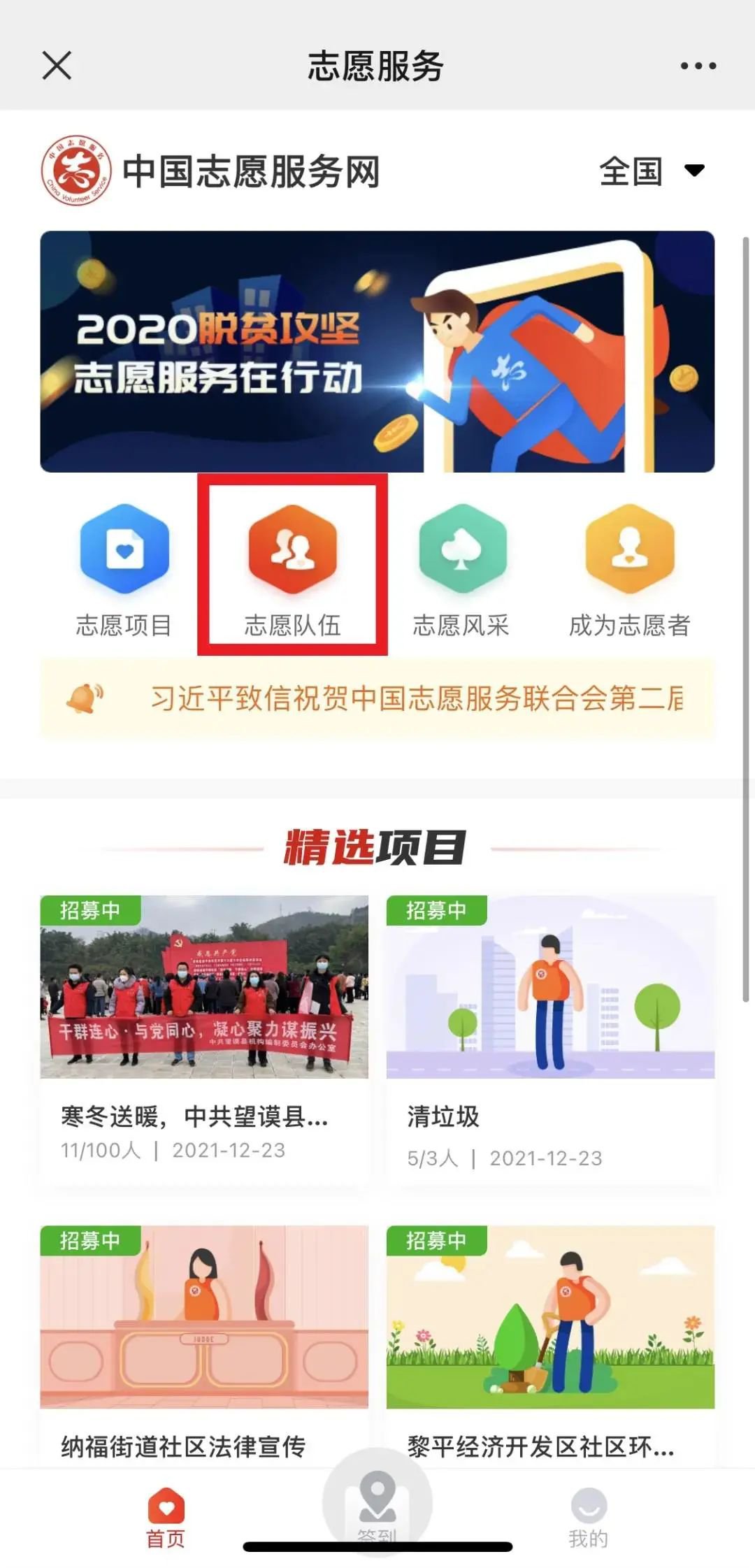This screenshot has height=1568, width=755.
Task: View 纳福街道社区法律宣传 project
Action: 204,1342
